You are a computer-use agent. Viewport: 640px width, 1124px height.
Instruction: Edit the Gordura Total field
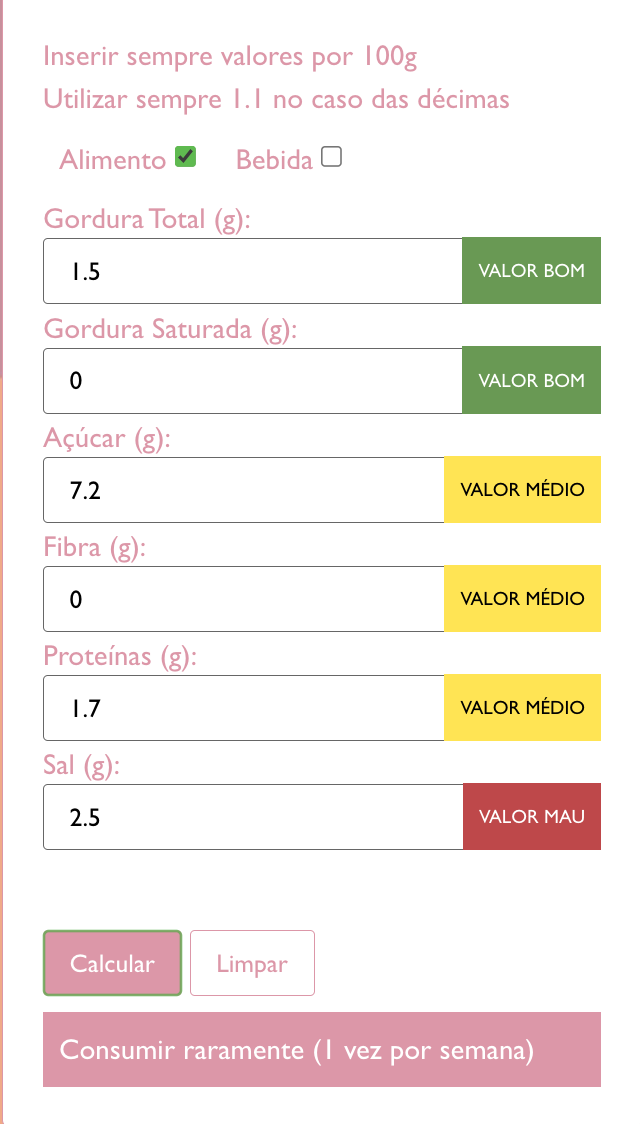point(253,271)
